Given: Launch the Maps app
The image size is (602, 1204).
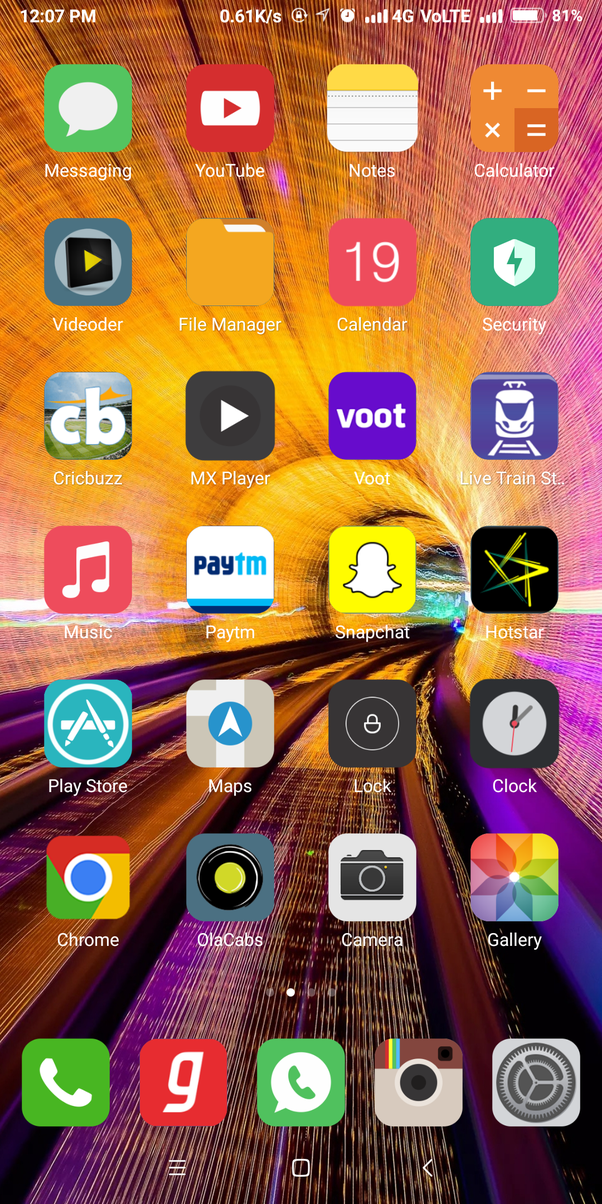Looking at the screenshot, I should (230, 723).
